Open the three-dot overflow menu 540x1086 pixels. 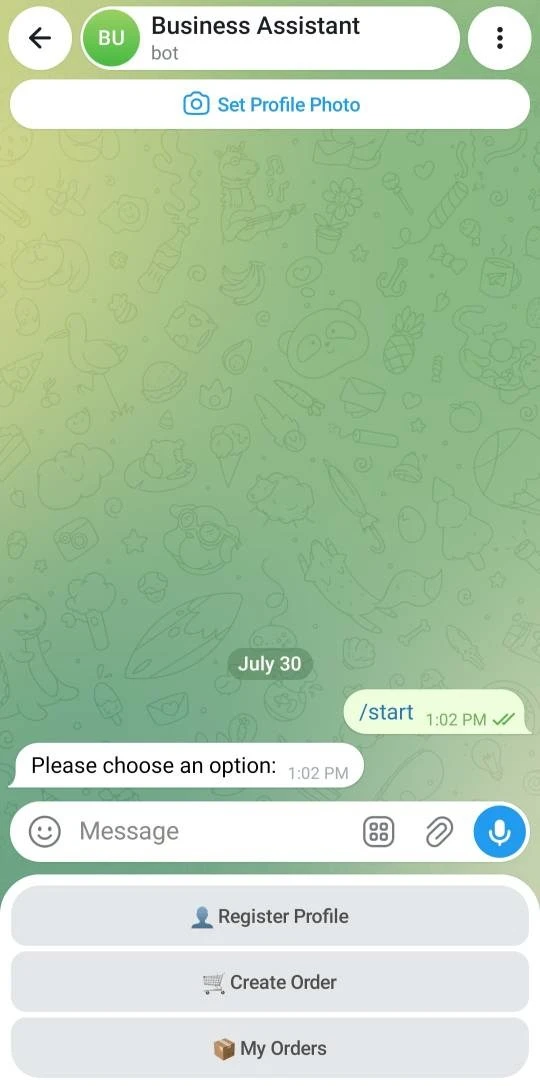tap(500, 38)
